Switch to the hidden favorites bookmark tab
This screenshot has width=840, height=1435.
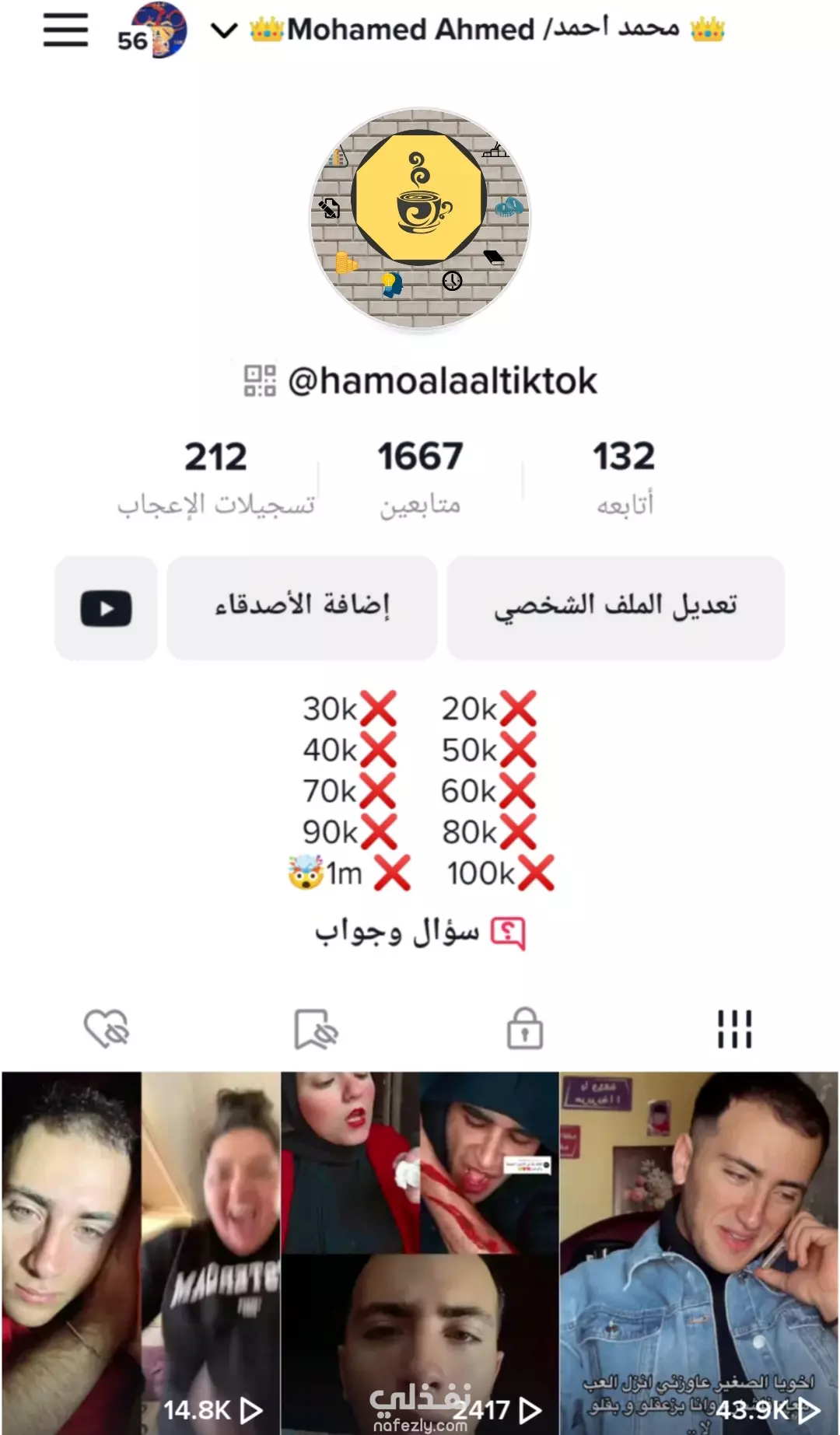coord(316,1029)
